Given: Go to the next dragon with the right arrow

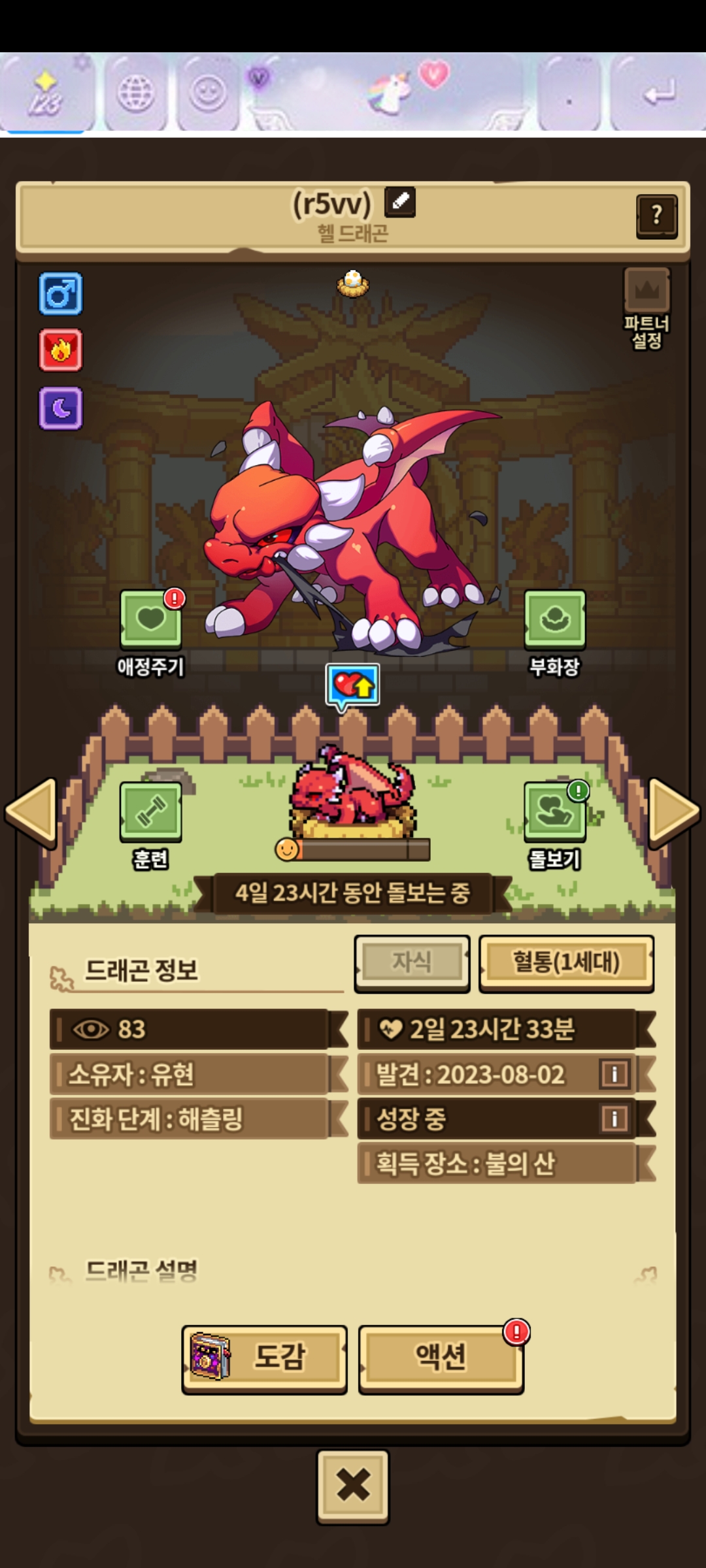Looking at the screenshot, I should 673,811.
